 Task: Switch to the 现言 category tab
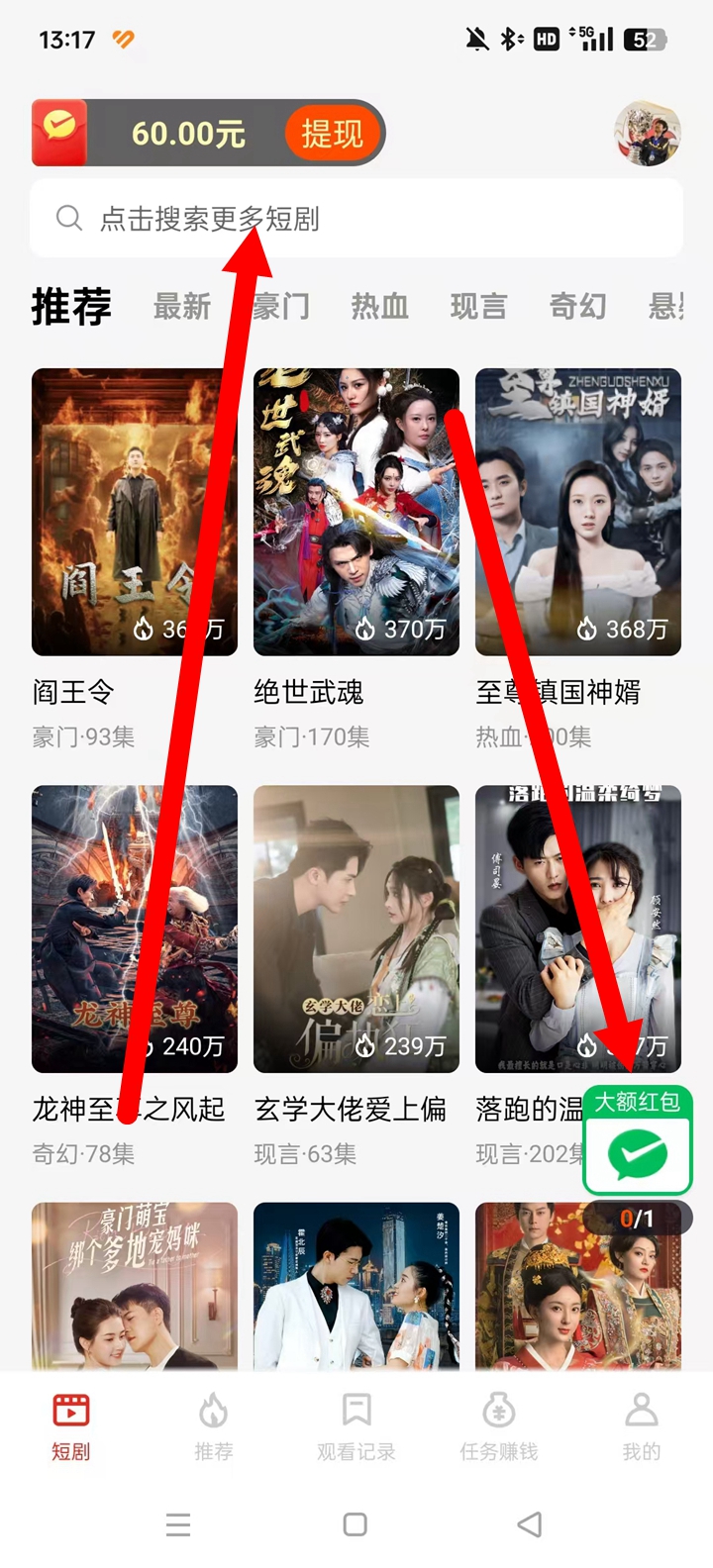478,307
